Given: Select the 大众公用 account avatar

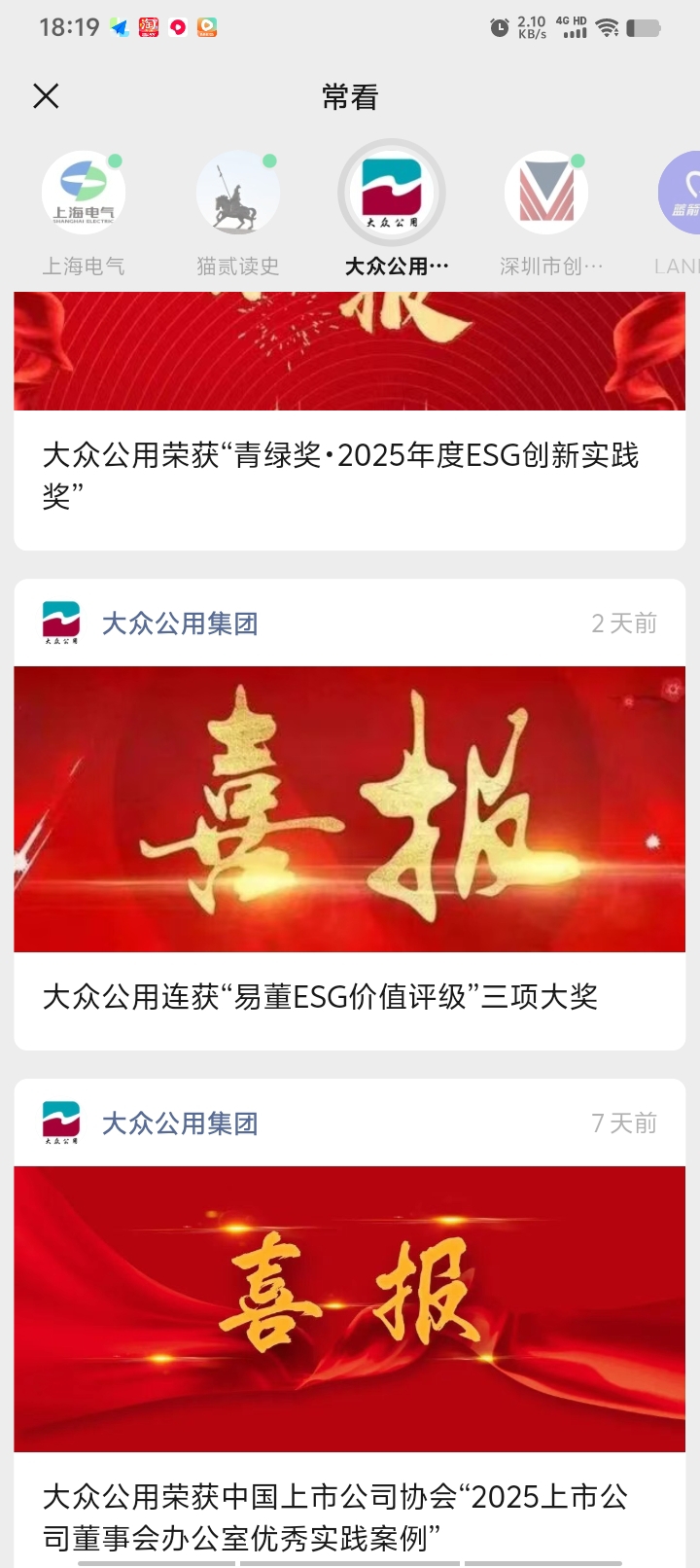Looking at the screenshot, I should 392,194.
